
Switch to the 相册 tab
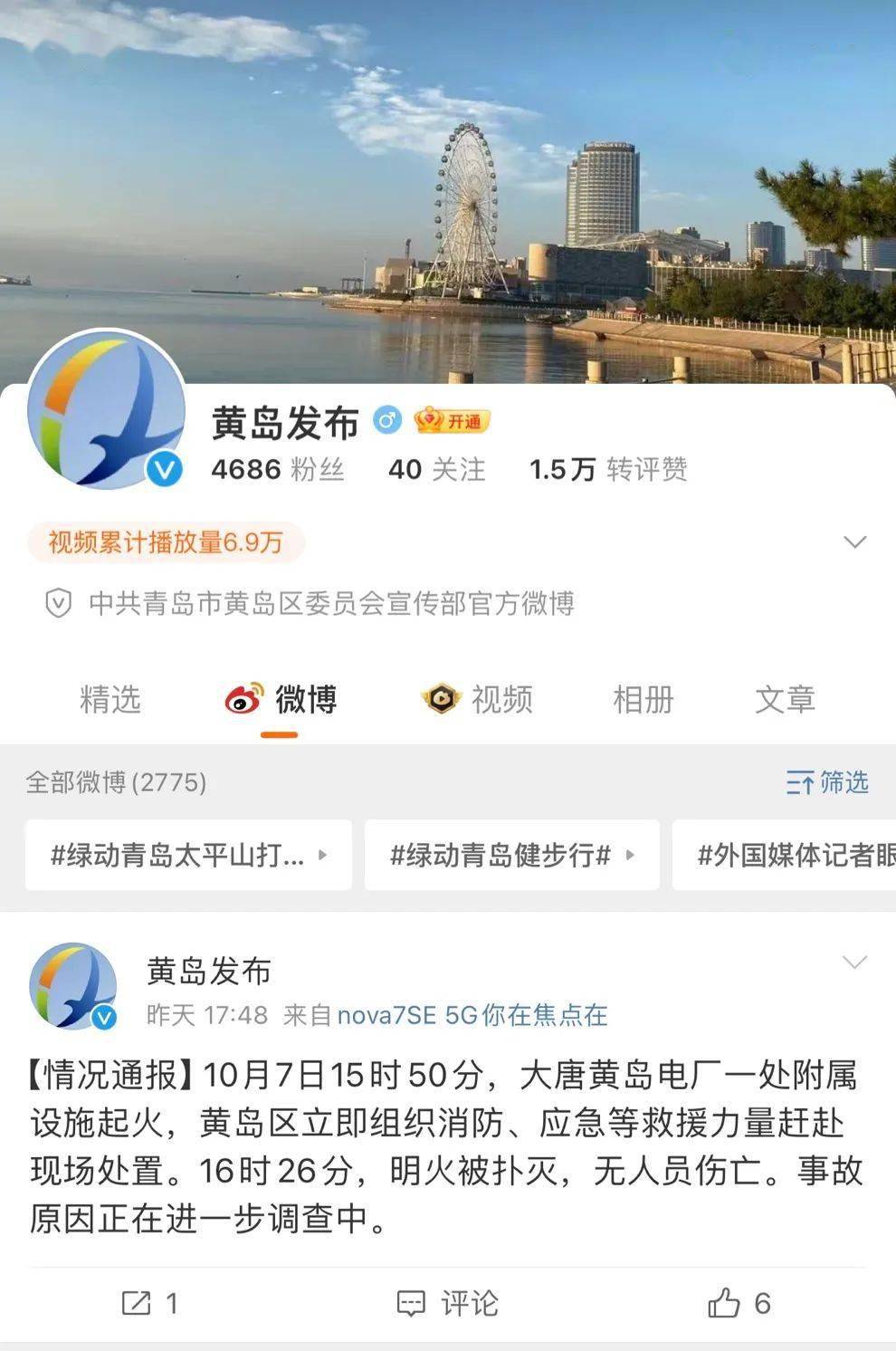pyautogui.click(x=643, y=699)
